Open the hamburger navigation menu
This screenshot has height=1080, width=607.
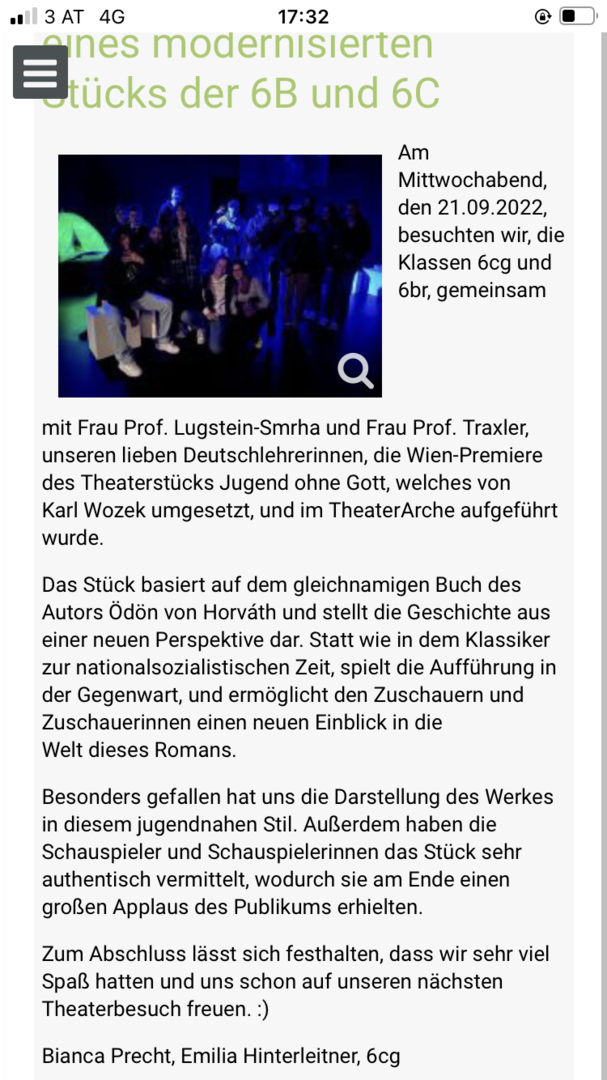[40, 72]
